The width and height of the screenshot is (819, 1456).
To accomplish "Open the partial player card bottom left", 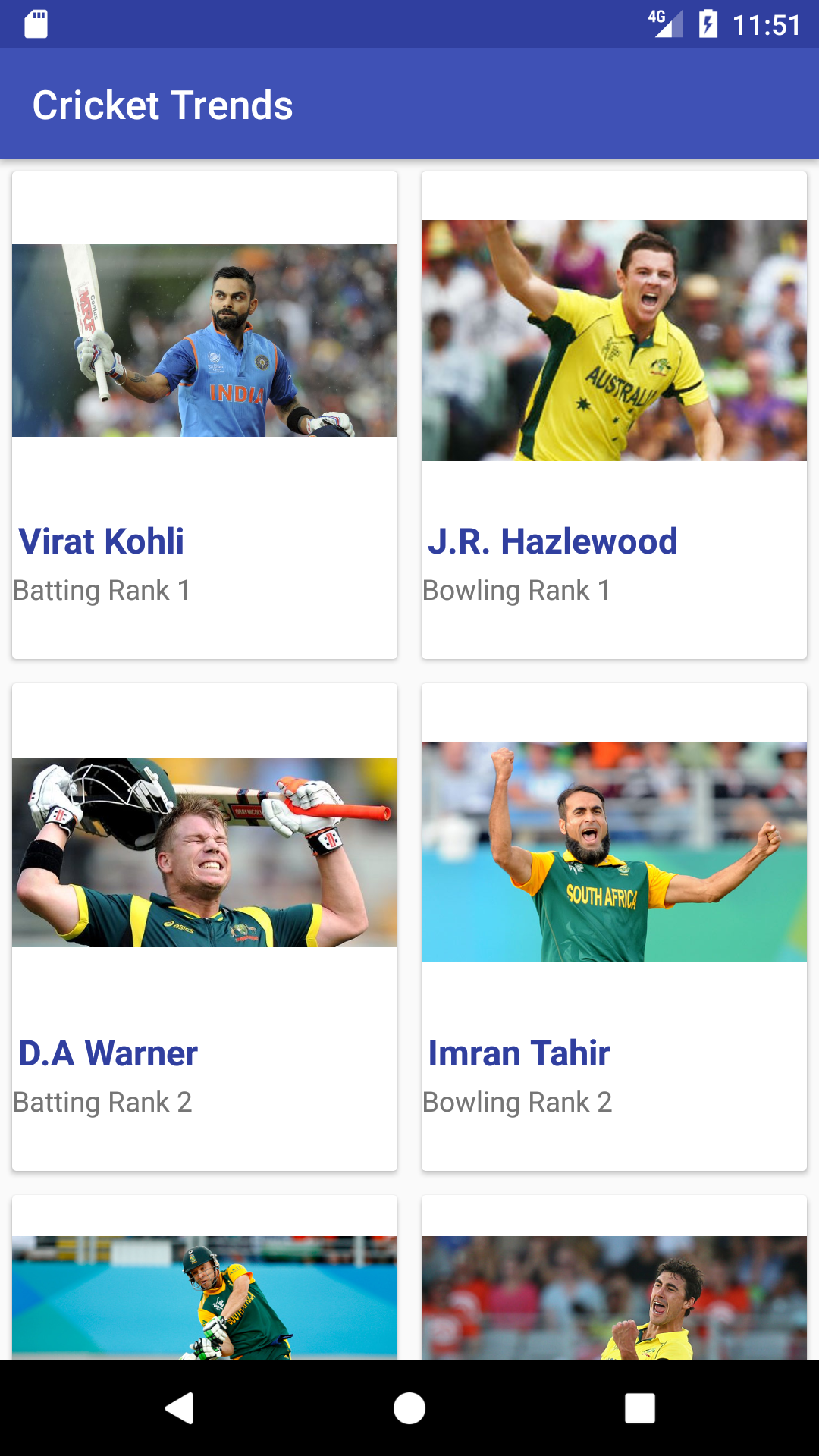I will pos(204,1289).
